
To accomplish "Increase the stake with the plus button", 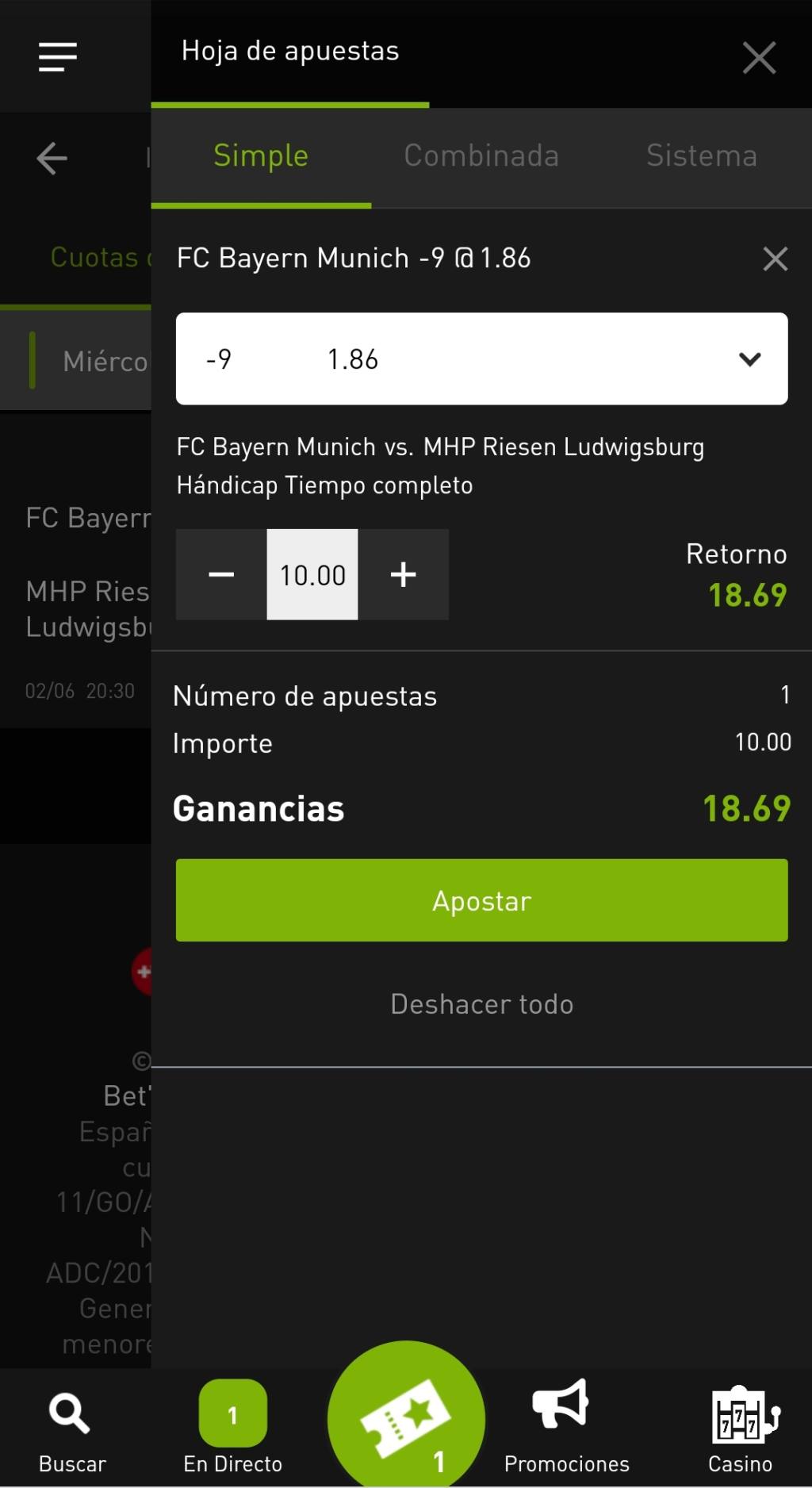I will 403,574.
